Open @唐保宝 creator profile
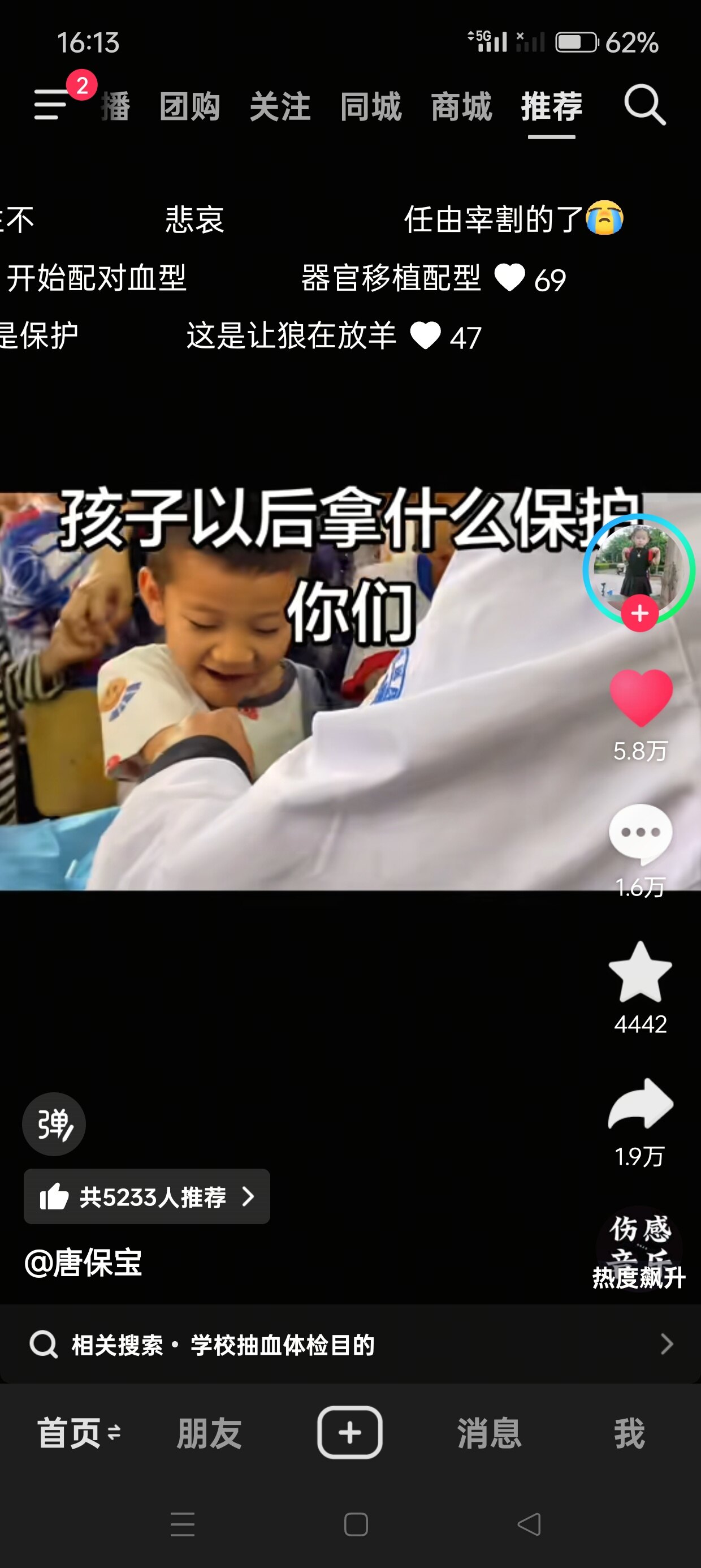Image resolution: width=701 pixels, height=1568 pixels. [83, 1263]
